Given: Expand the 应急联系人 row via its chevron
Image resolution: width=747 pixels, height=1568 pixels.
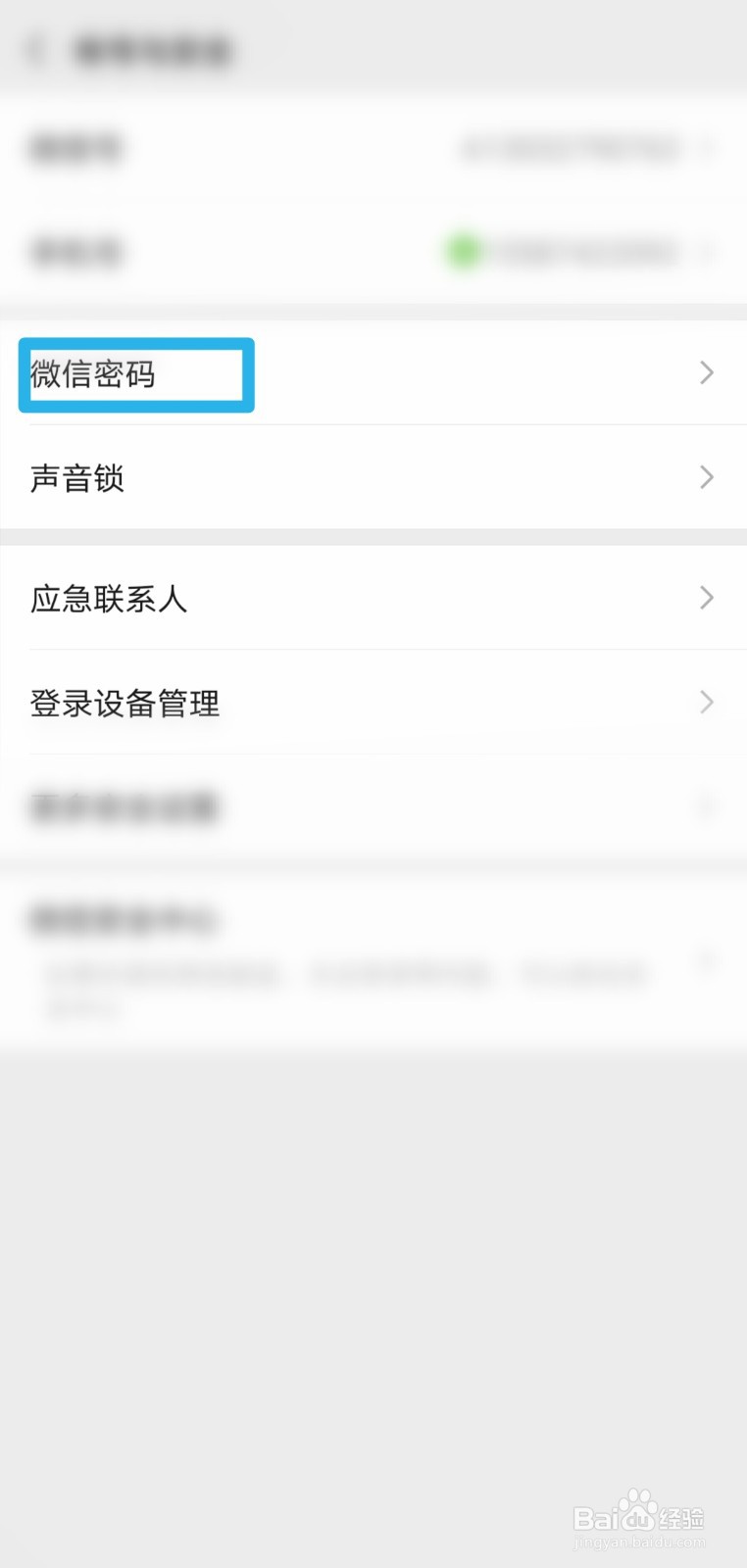Looking at the screenshot, I should (707, 598).
